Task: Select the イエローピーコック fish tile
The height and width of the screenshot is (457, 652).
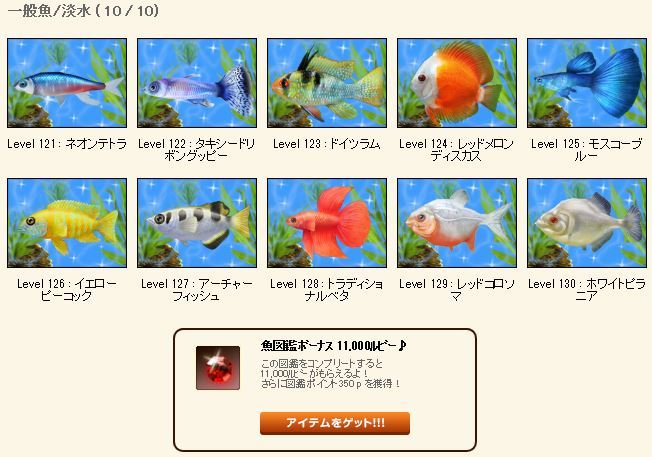Action: (66, 221)
